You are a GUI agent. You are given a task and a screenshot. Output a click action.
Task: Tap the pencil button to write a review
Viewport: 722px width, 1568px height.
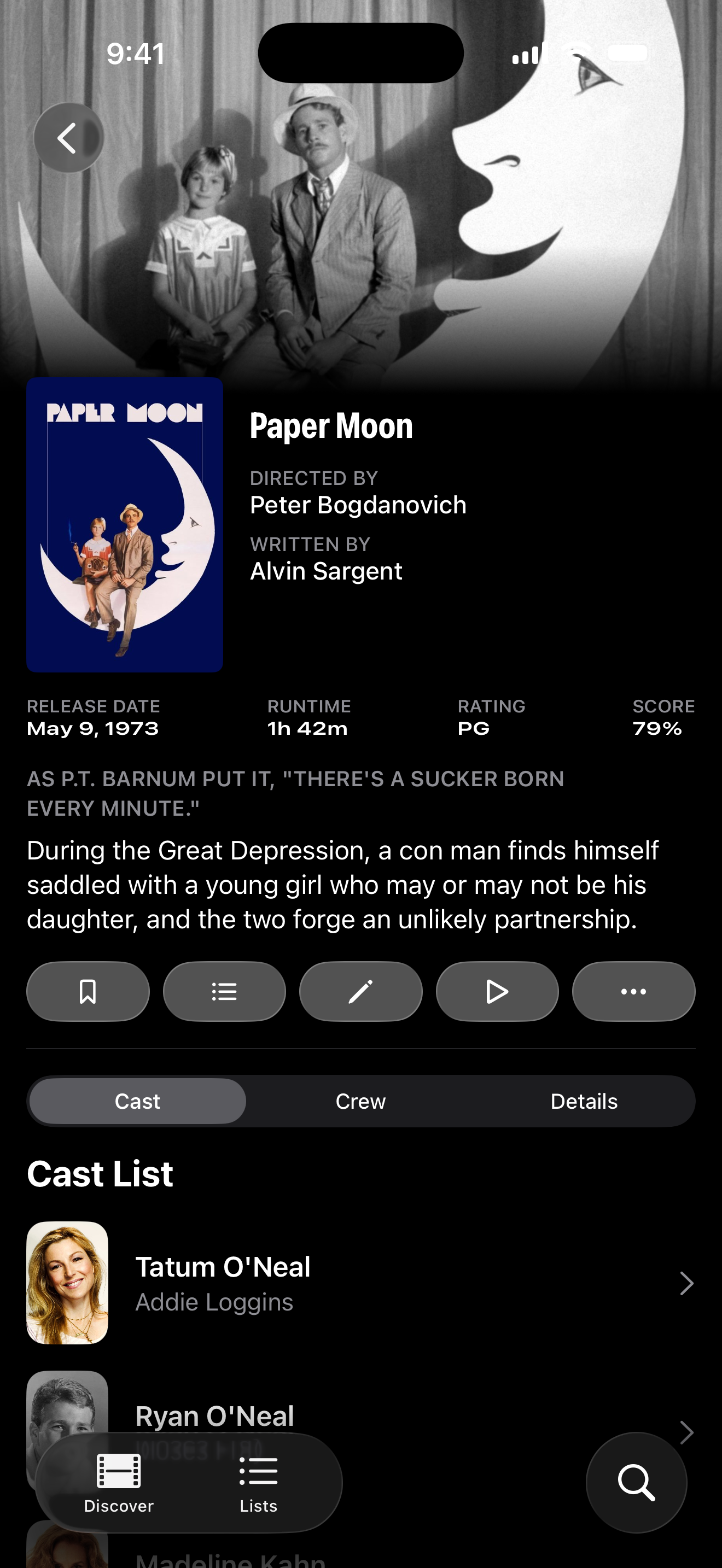coord(360,992)
